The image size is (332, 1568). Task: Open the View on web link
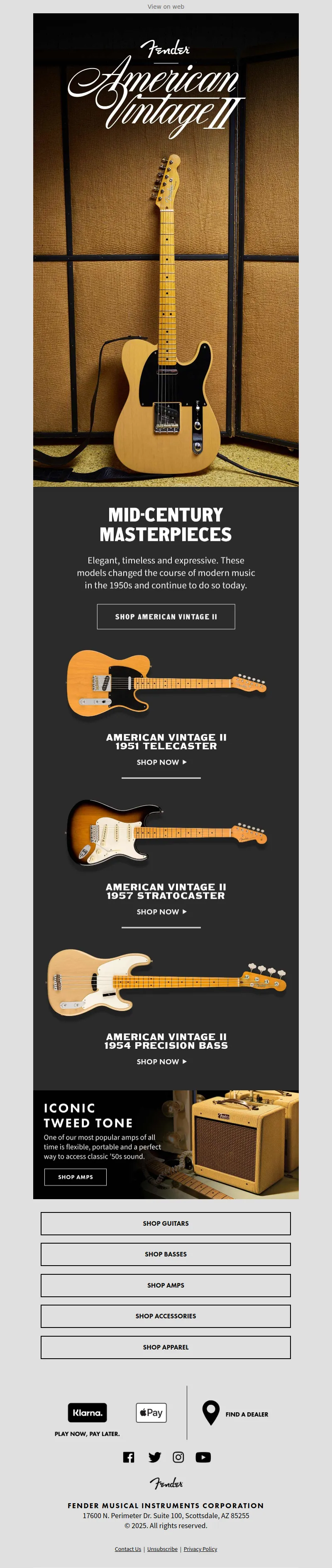pos(166,7)
